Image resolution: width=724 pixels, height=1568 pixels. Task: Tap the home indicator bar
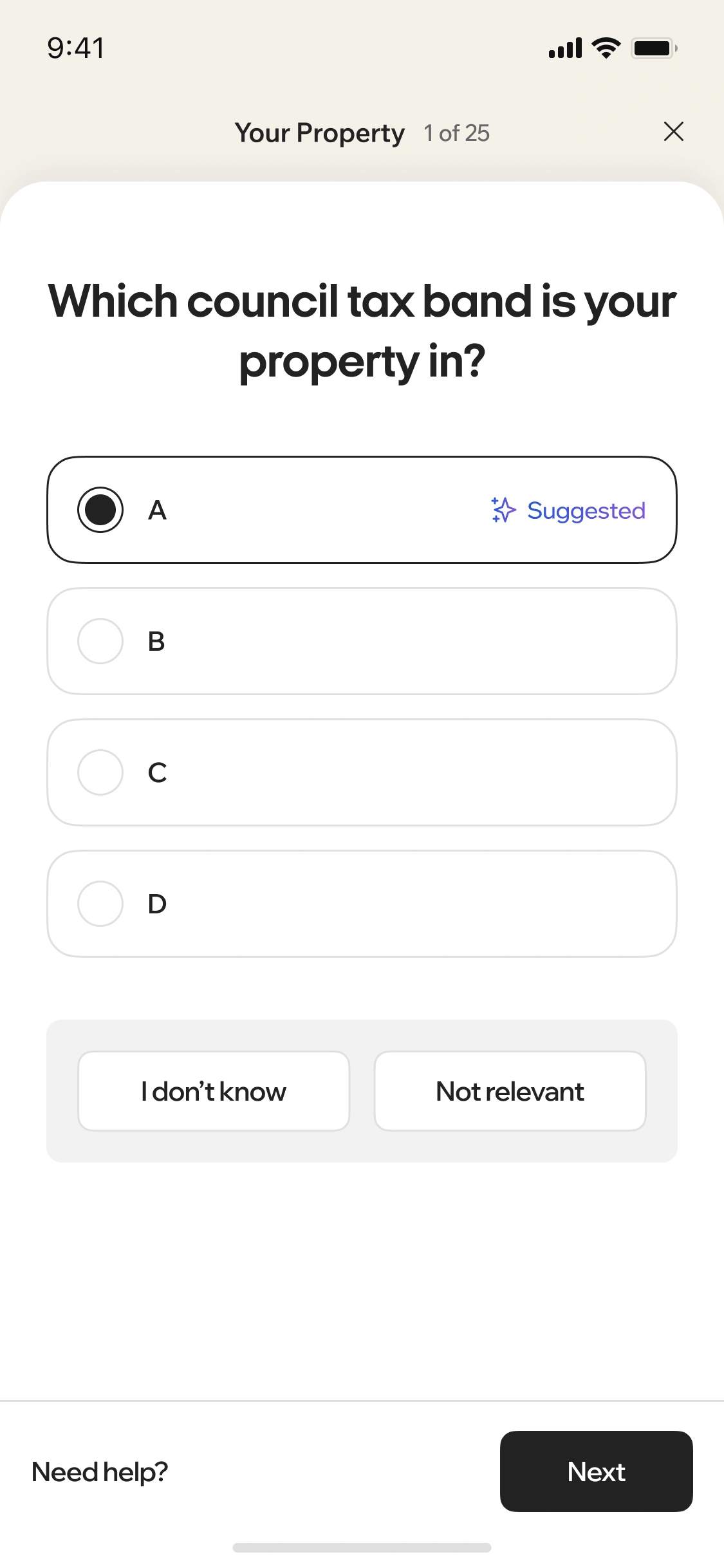coord(362,1548)
